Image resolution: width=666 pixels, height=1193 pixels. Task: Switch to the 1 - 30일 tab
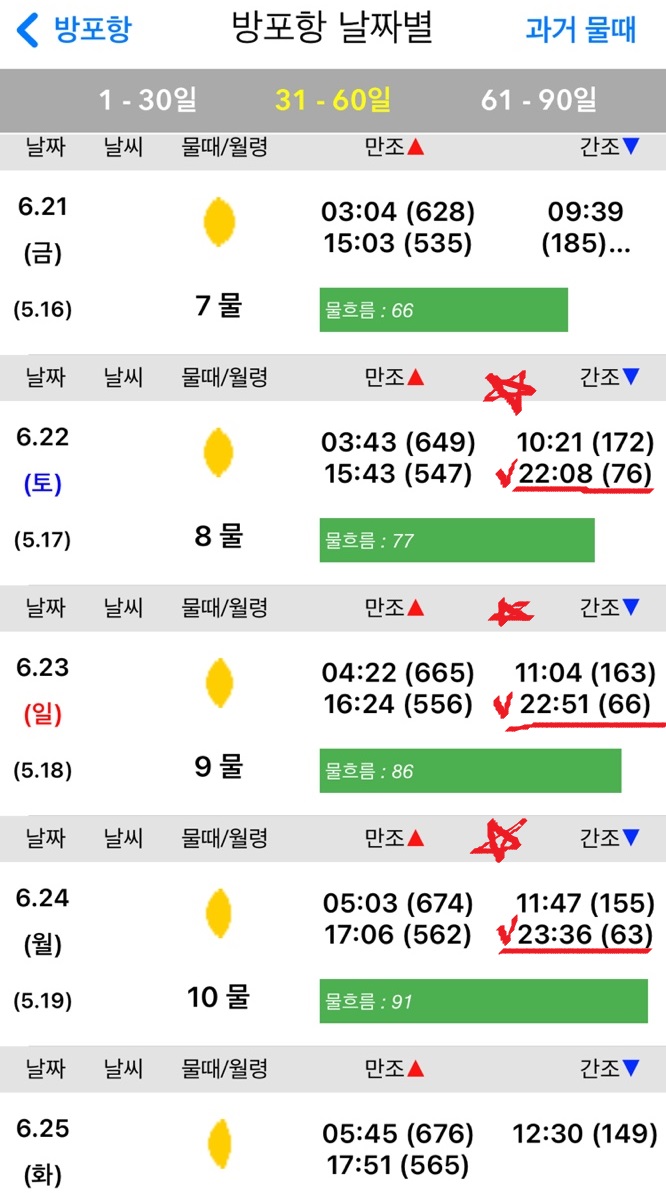148,100
